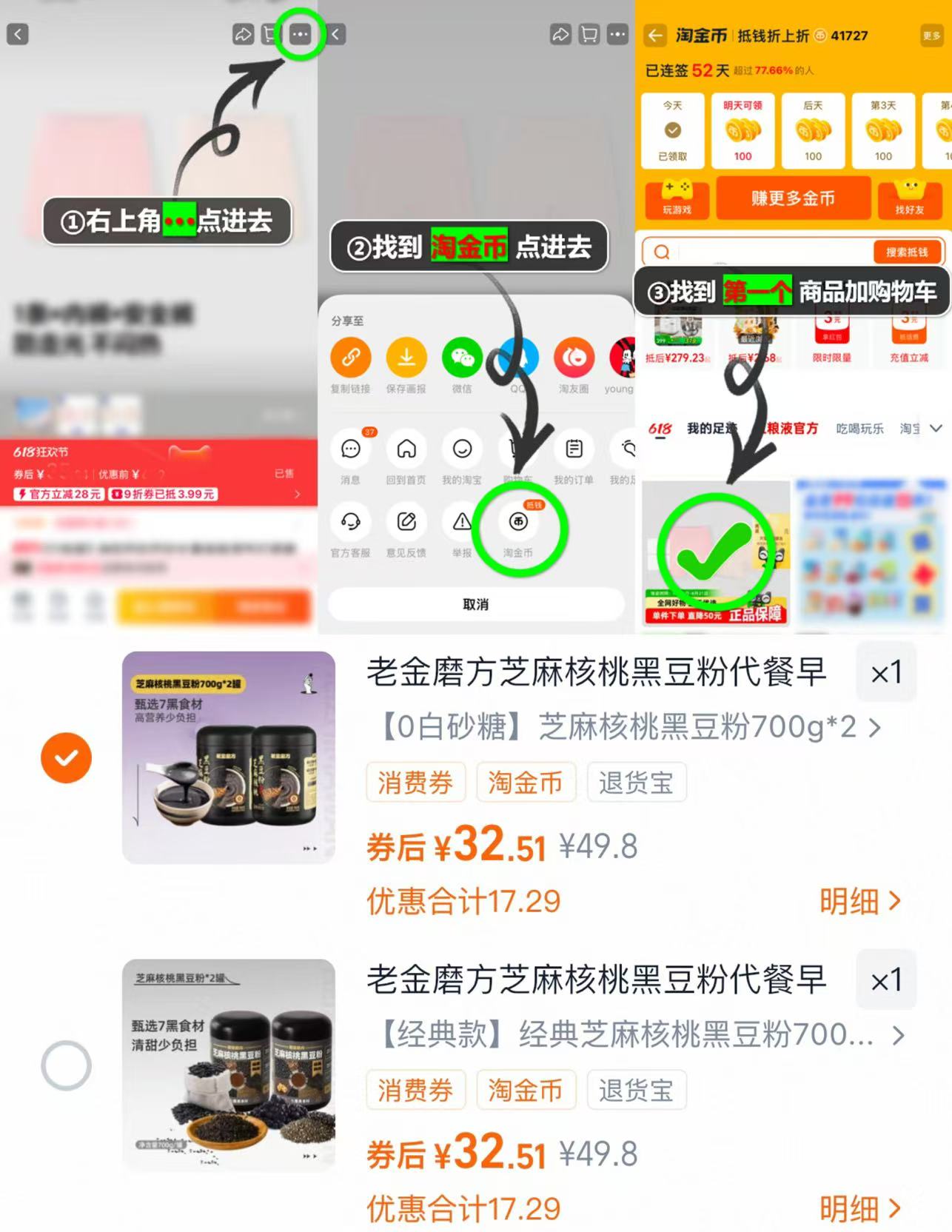Select the 淘金币 icon in share sheet
Screen dimensions: 952x1232
pyautogui.click(x=519, y=526)
